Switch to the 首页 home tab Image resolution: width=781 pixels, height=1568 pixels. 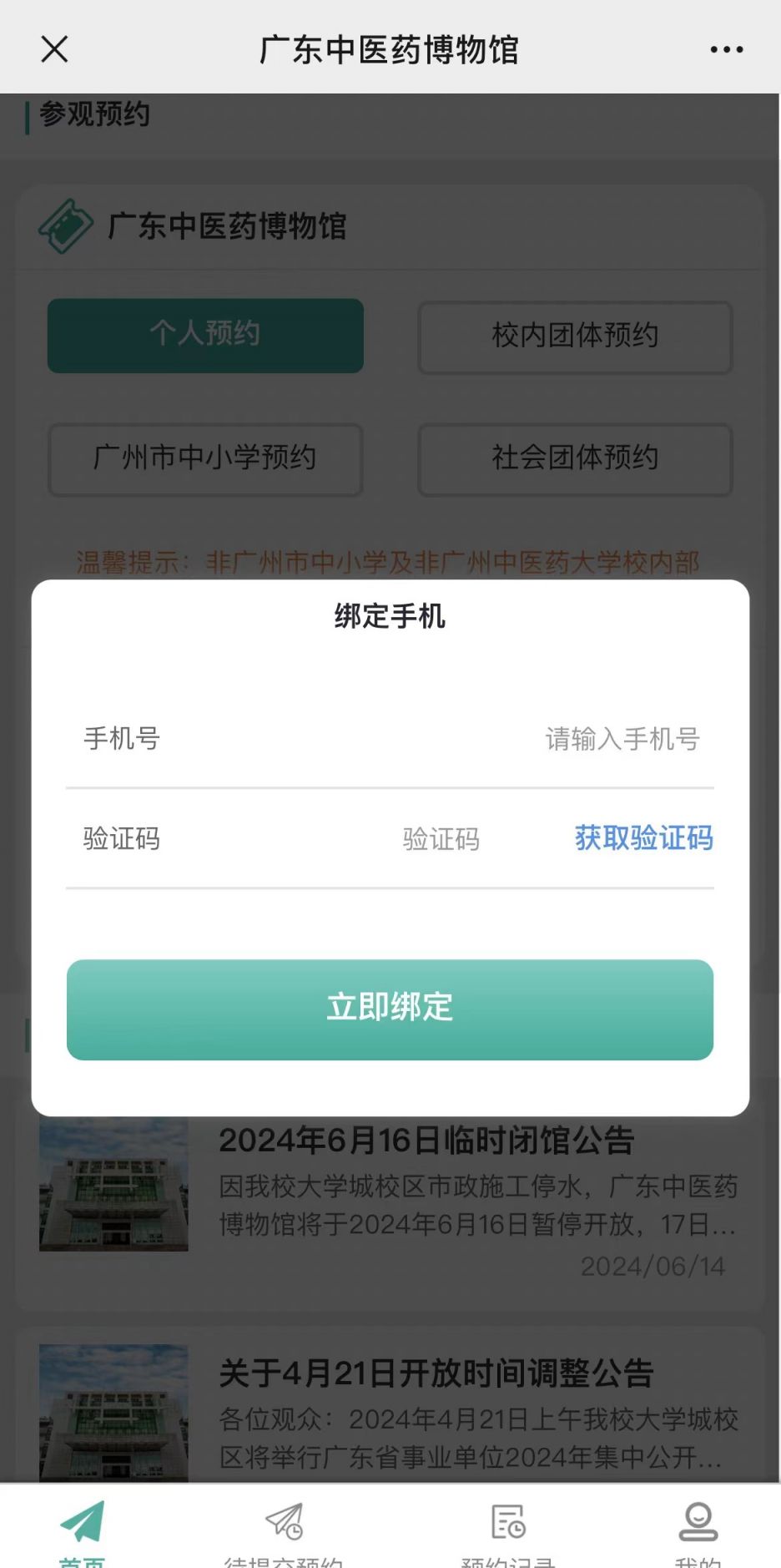[x=83, y=1530]
